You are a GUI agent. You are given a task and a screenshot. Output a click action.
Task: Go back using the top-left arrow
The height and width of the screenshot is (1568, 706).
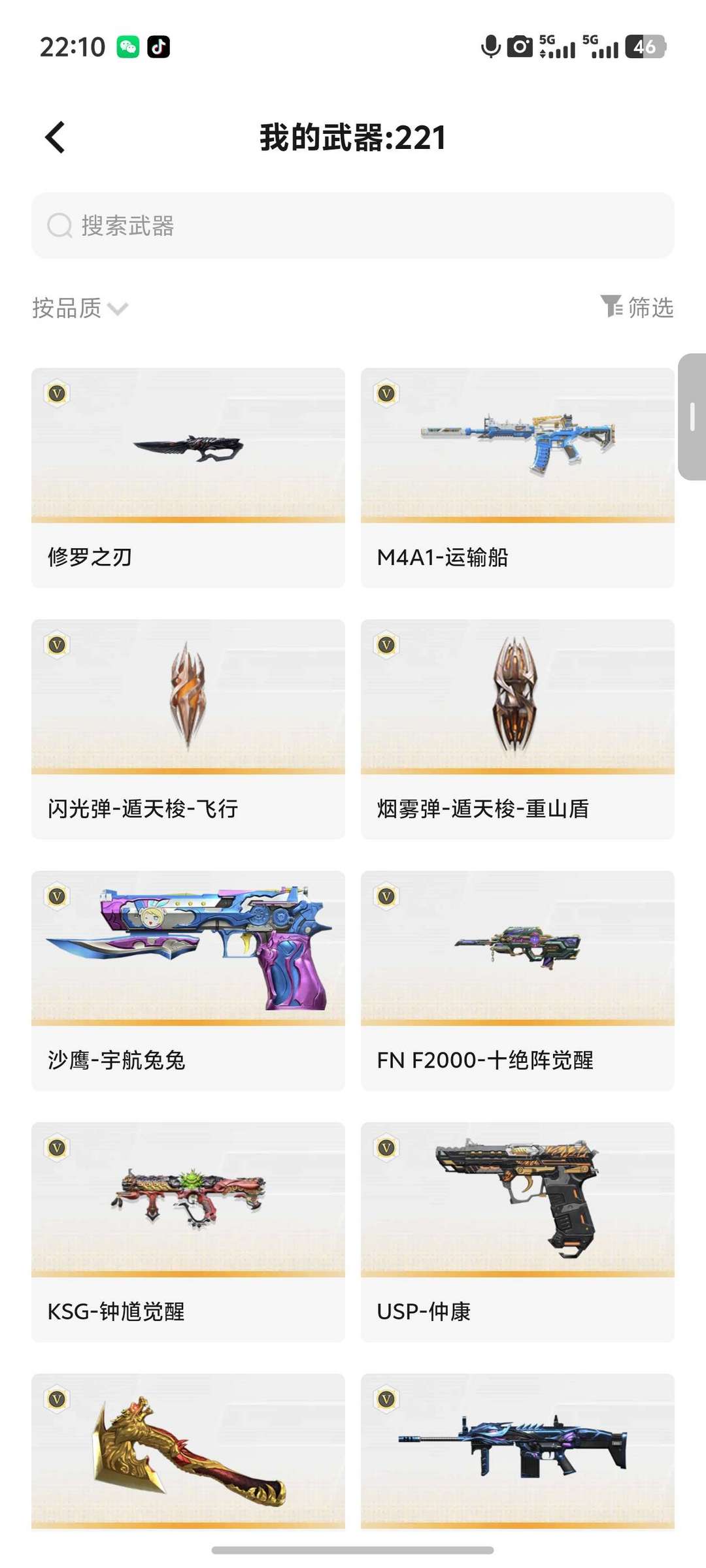(x=56, y=138)
